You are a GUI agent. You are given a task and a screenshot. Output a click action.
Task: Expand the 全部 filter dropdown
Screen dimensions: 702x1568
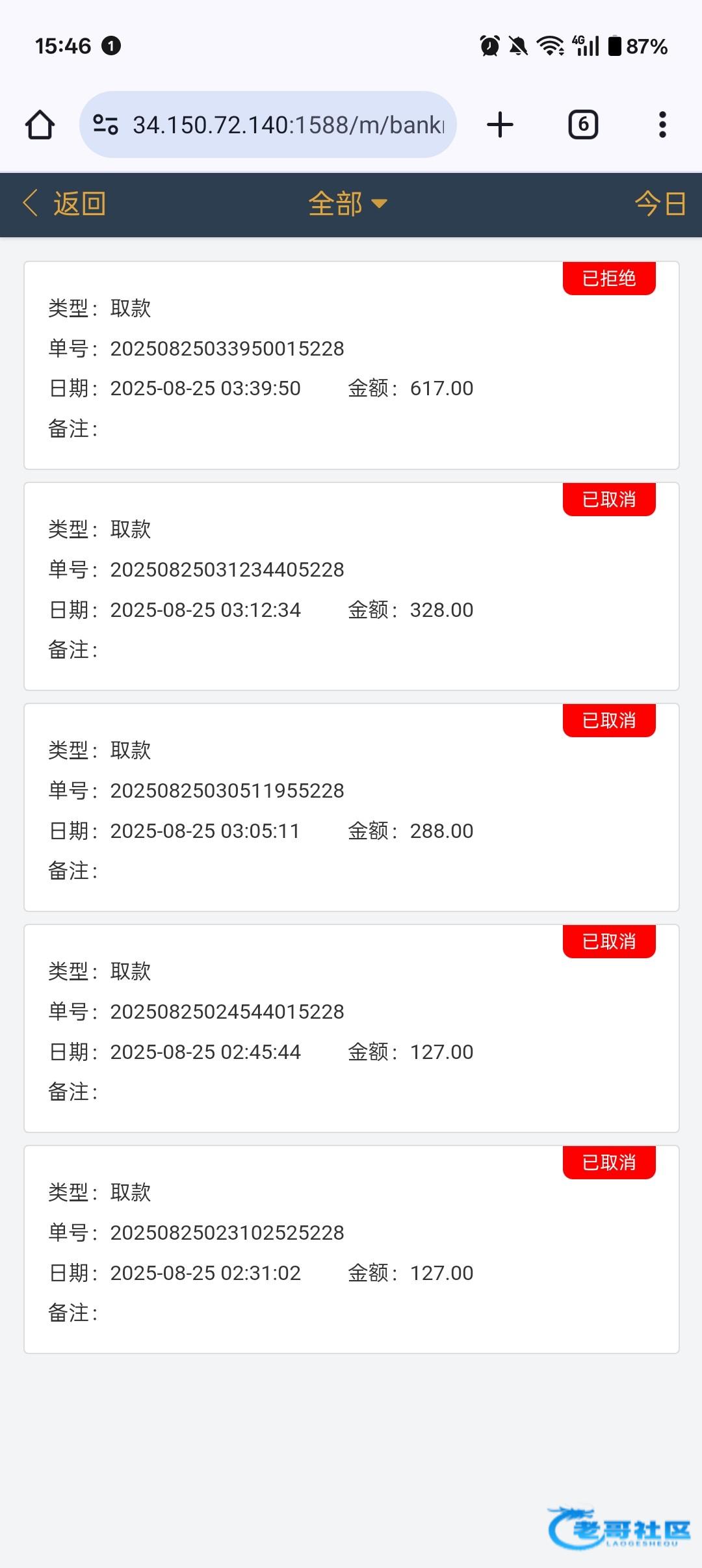click(x=348, y=204)
